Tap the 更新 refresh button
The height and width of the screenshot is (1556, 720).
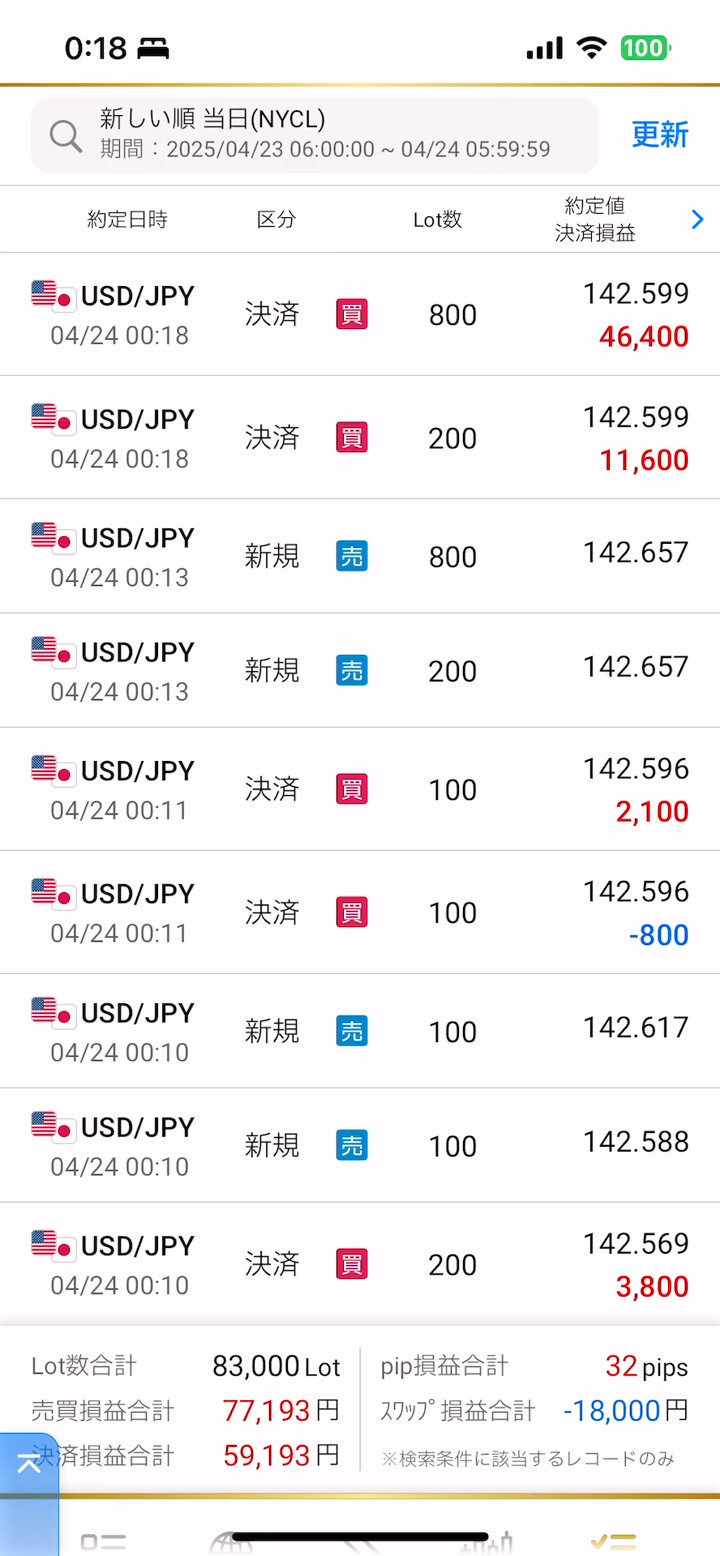tap(660, 135)
